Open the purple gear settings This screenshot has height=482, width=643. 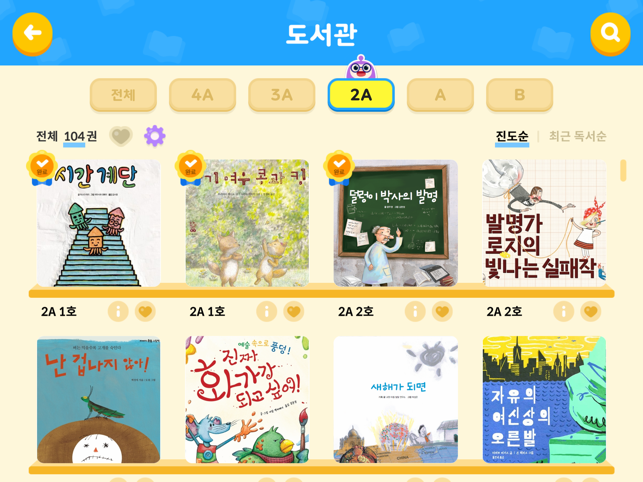(154, 136)
